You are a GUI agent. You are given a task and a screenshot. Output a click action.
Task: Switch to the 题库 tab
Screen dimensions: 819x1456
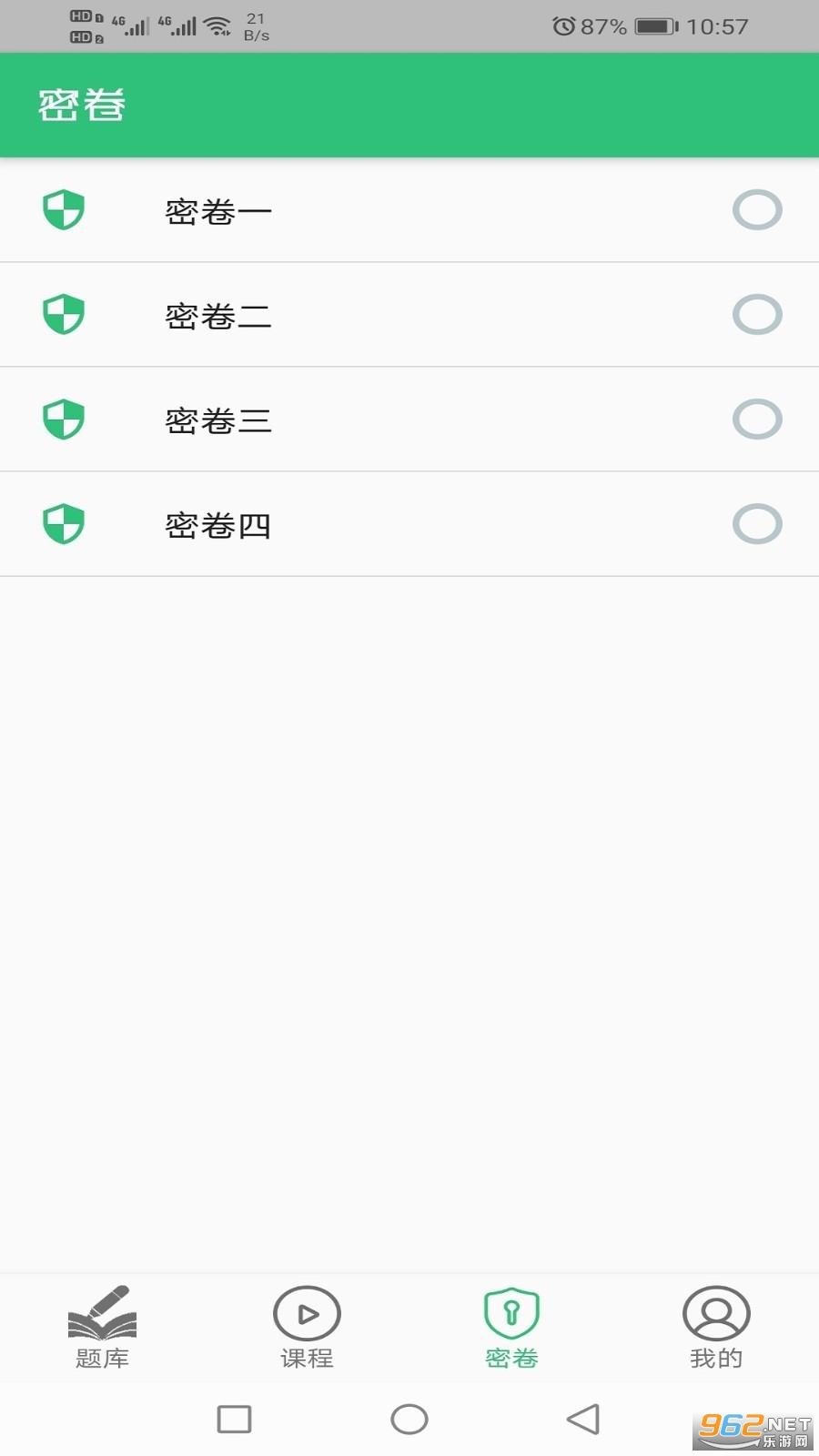point(102,1328)
